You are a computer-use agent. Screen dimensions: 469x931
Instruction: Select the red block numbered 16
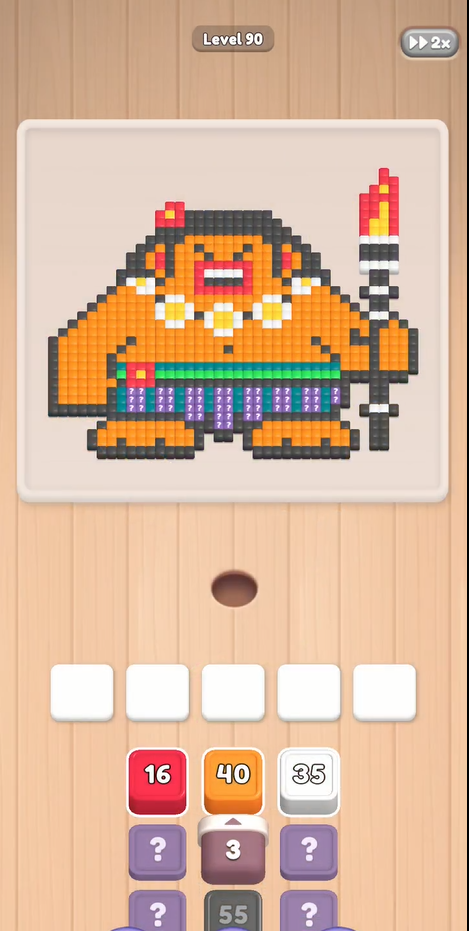157,781
